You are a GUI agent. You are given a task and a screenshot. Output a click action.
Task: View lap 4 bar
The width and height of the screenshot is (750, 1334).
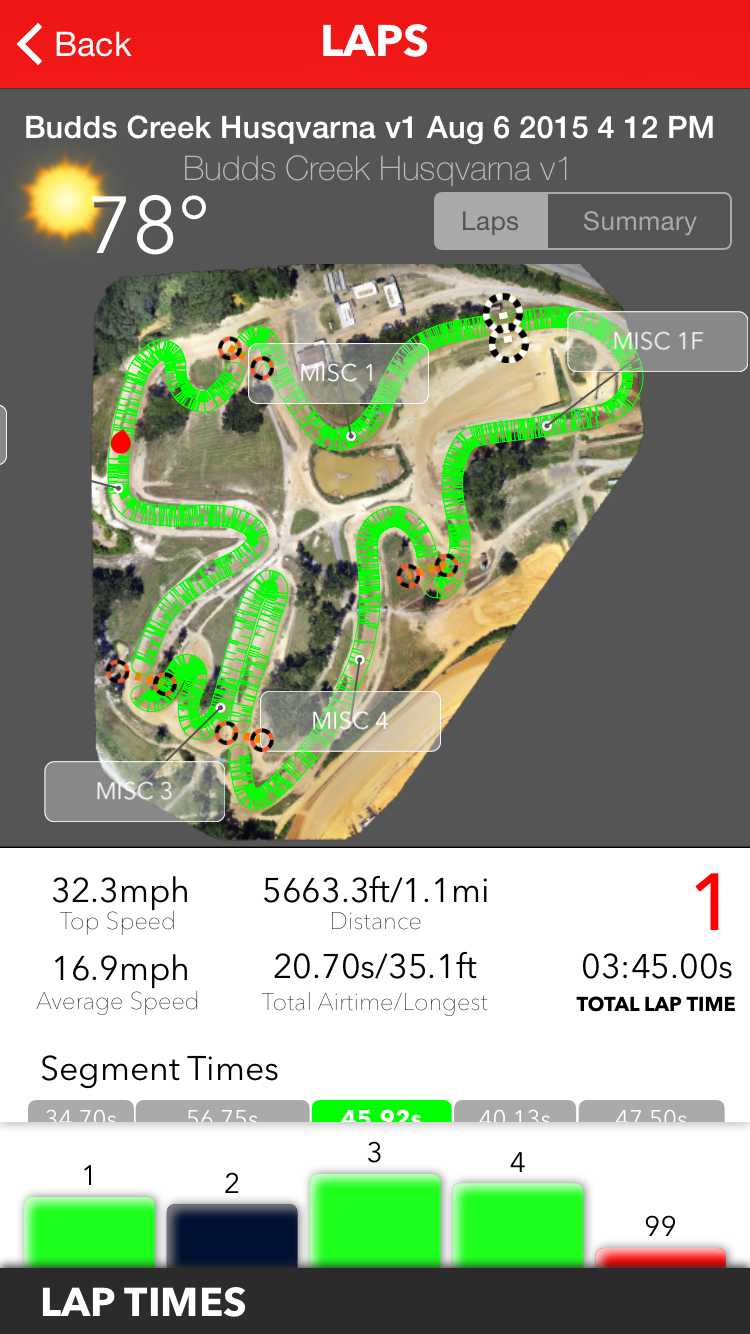(518, 1225)
